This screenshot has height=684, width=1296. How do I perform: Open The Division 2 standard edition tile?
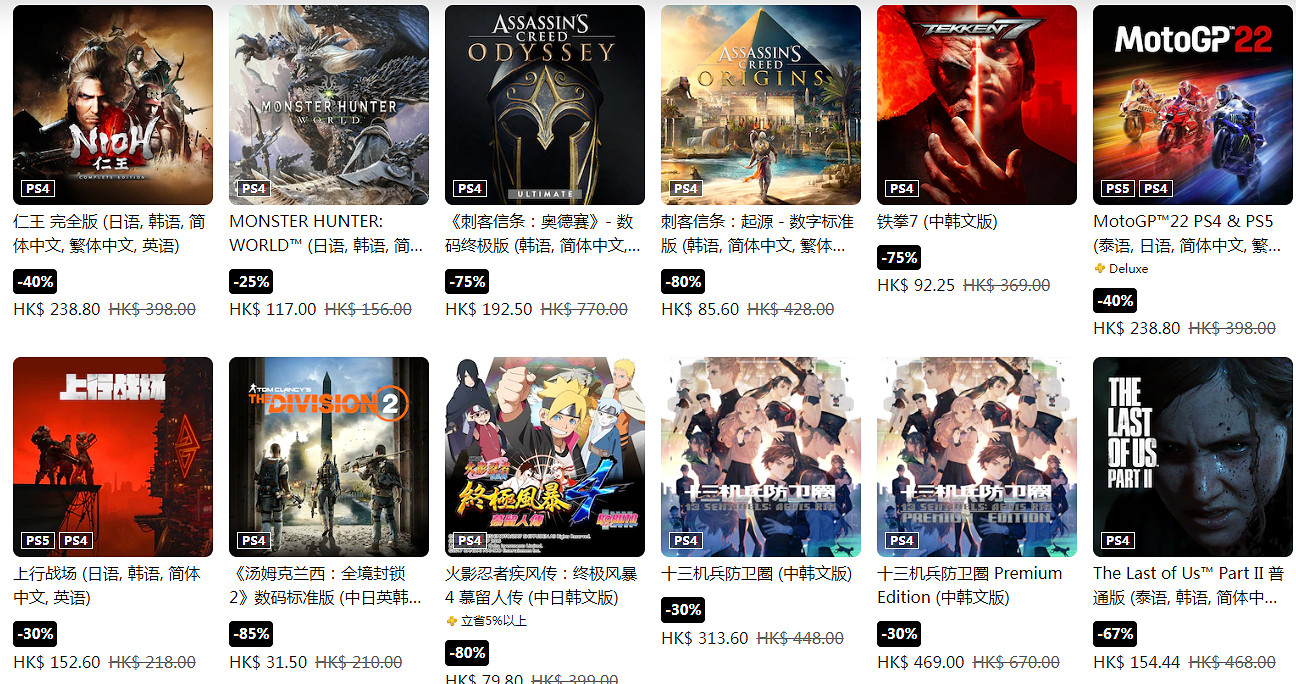click(x=329, y=457)
